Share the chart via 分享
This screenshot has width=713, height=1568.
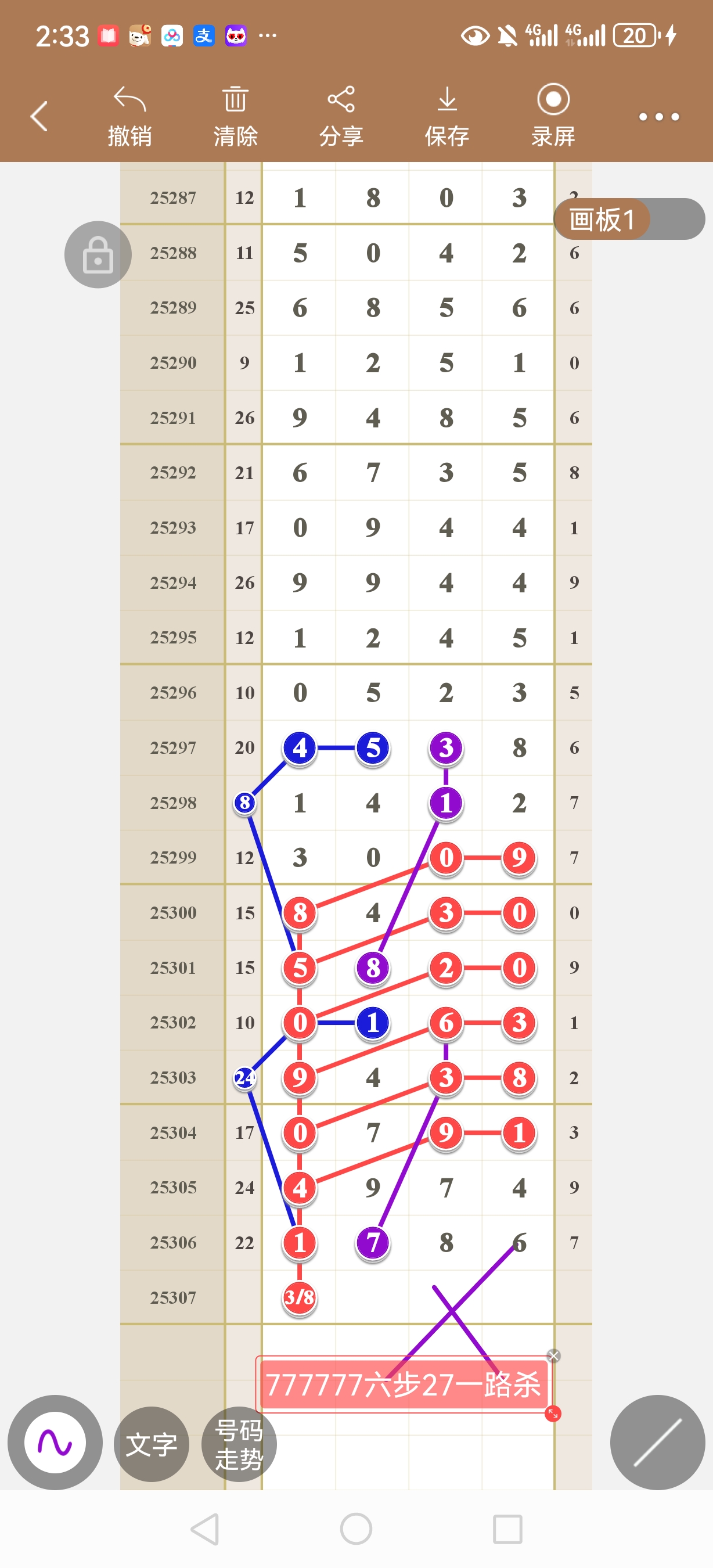click(x=341, y=116)
